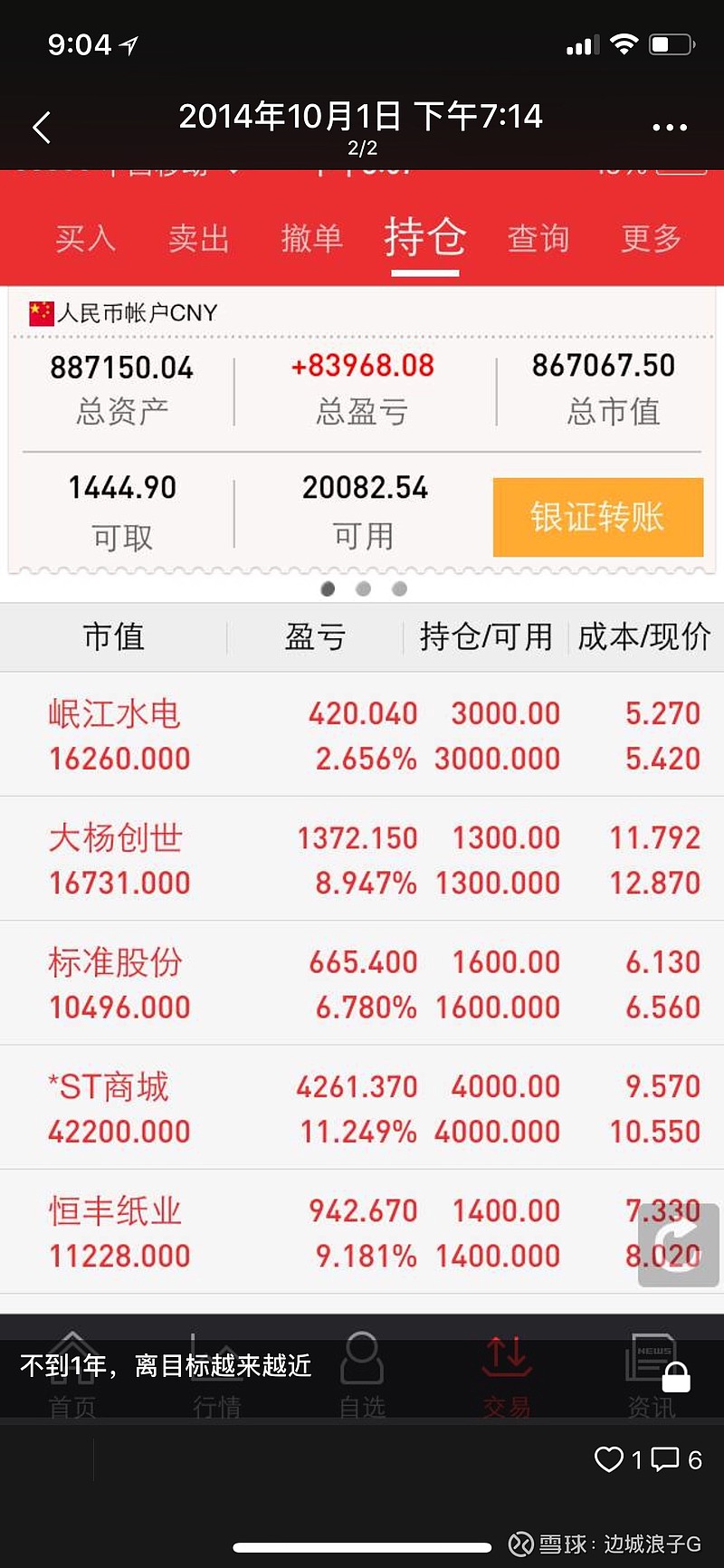Tap the back chevron arrow
Viewport: 724px width, 1568px height.
[x=42, y=127]
